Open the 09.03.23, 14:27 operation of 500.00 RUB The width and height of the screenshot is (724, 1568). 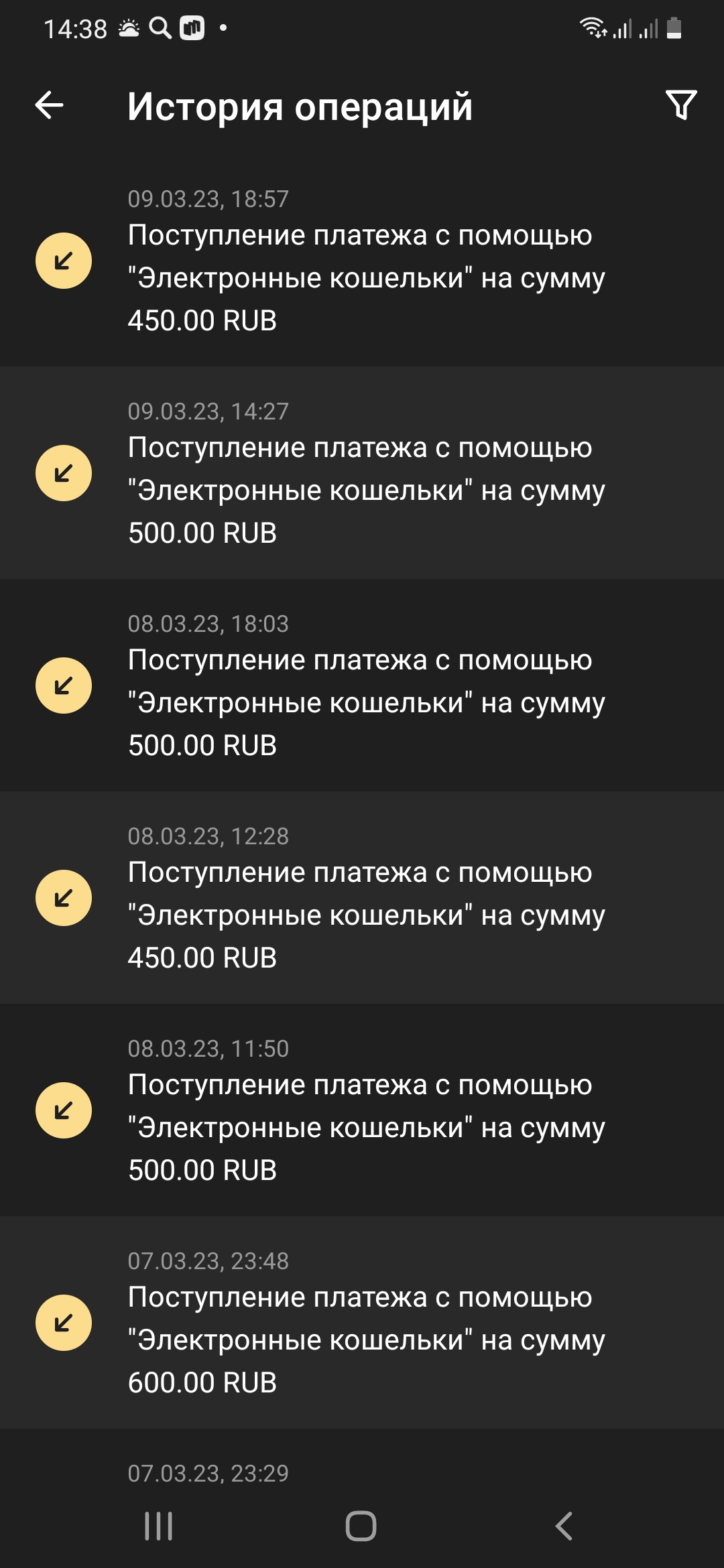coord(362,473)
